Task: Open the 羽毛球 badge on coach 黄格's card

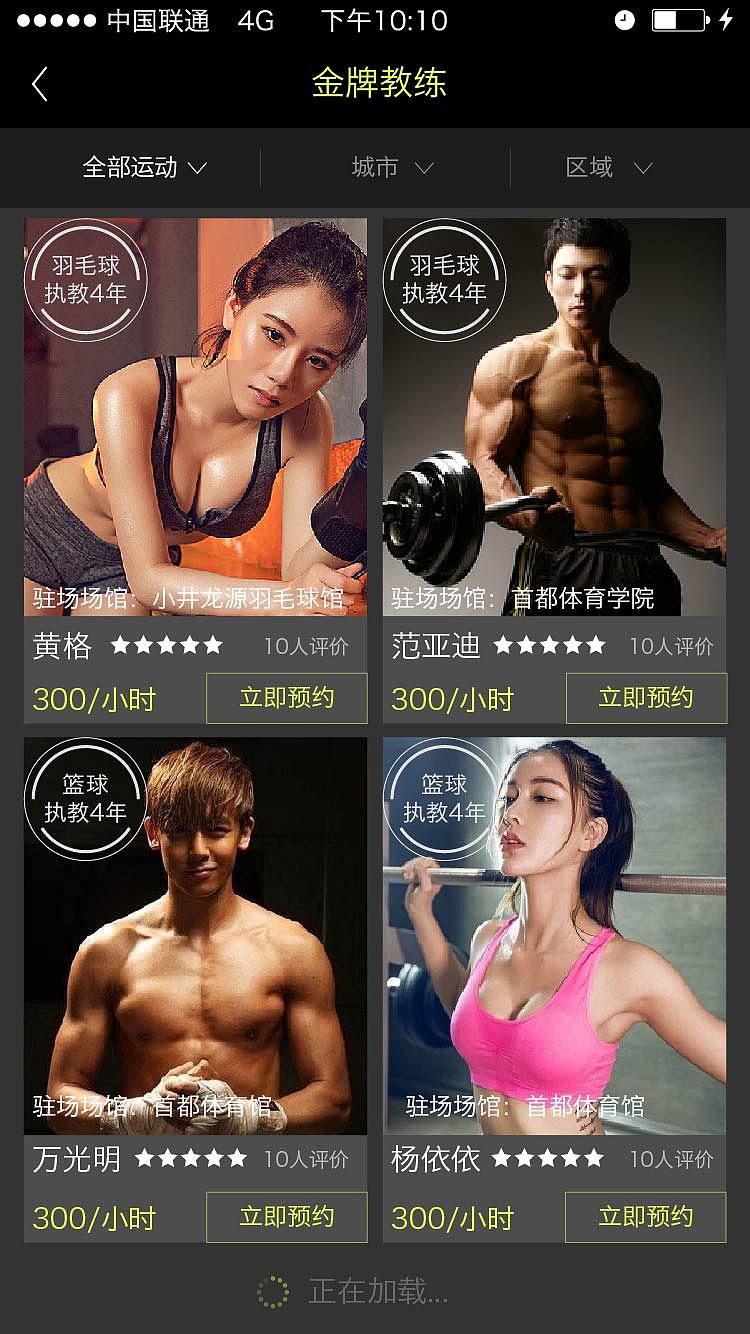Action: pos(85,280)
